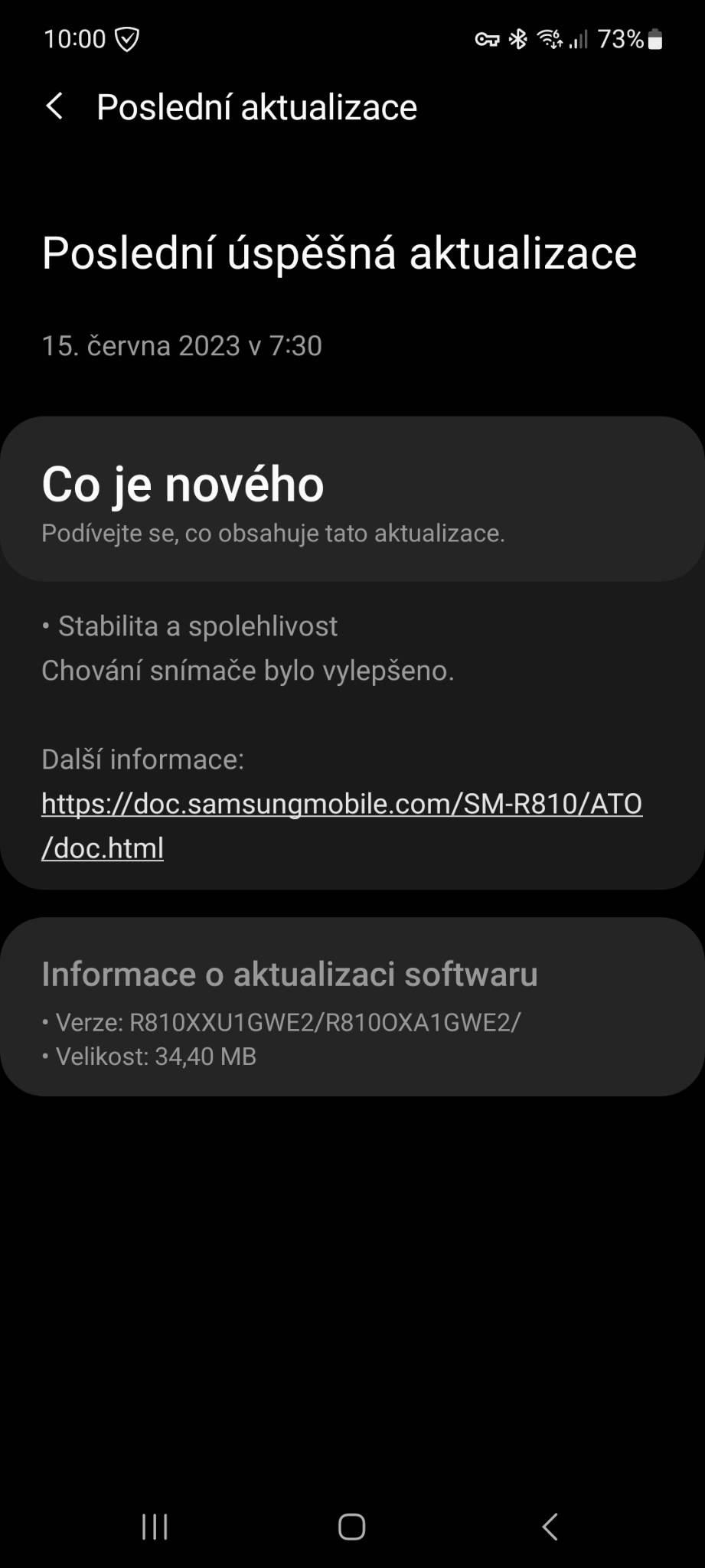
Task: Open the doc.samsungmobile.com SM-R810 link
Action: tap(341, 825)
